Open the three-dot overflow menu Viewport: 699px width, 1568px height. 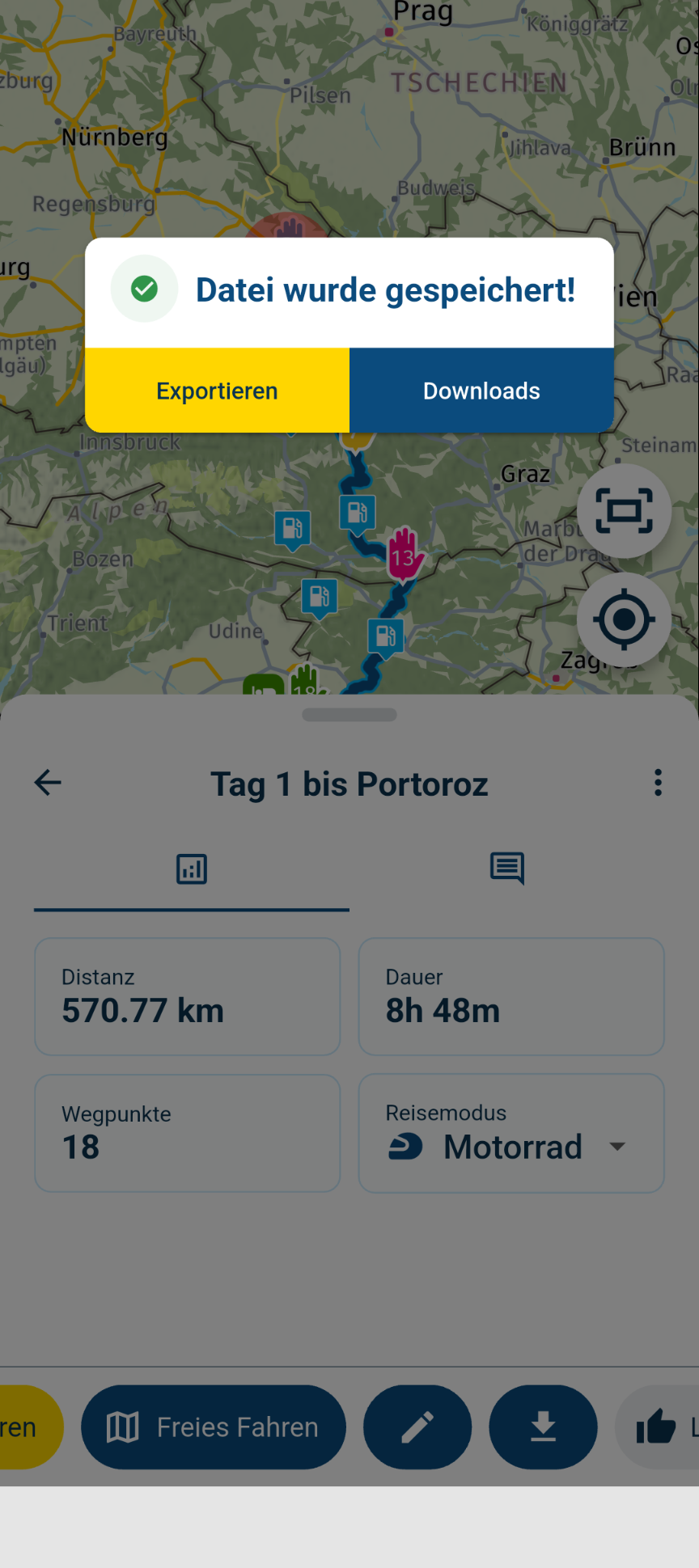[x=658, y=782]
